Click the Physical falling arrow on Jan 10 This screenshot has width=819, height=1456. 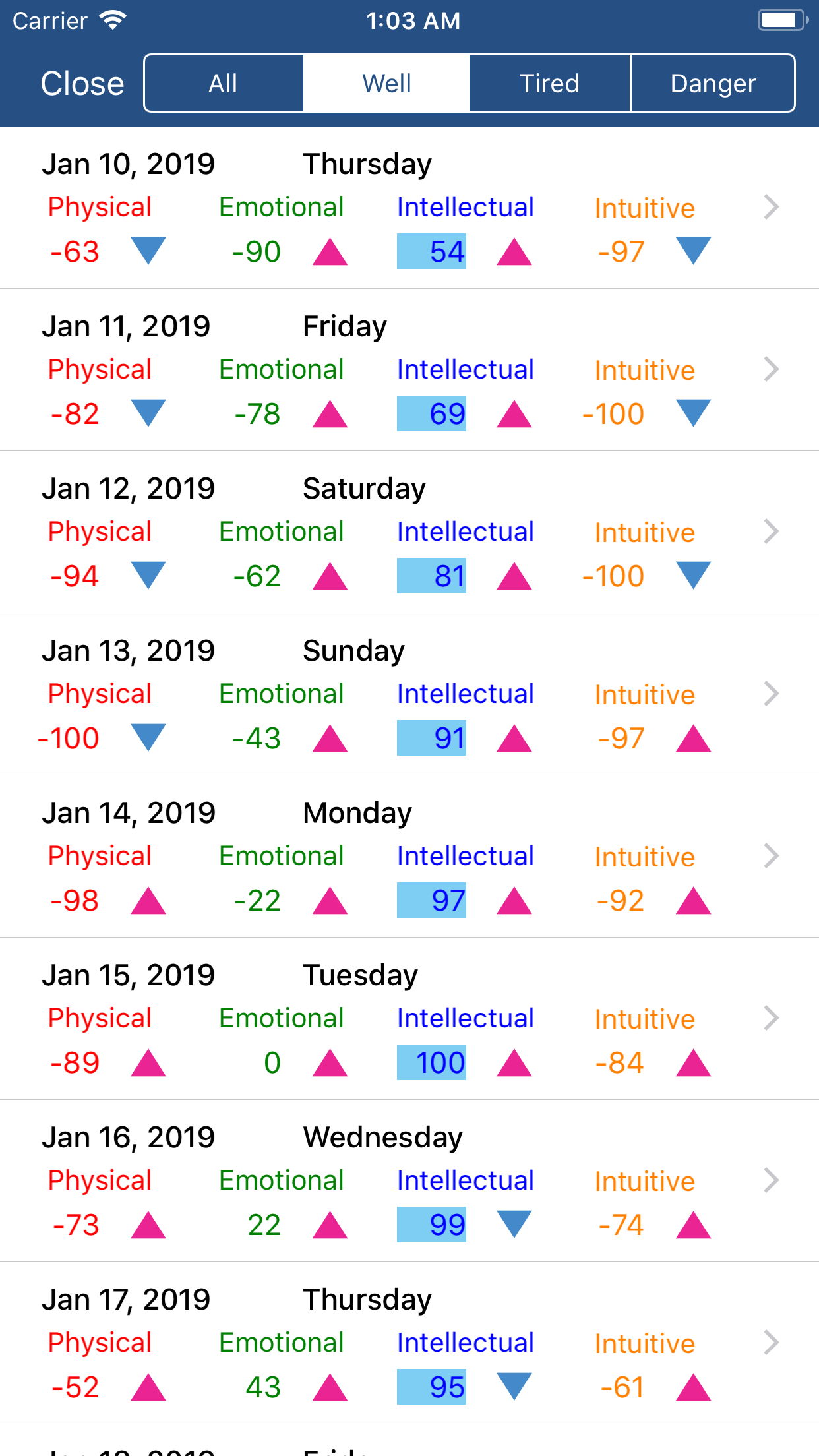coord(148,251)
